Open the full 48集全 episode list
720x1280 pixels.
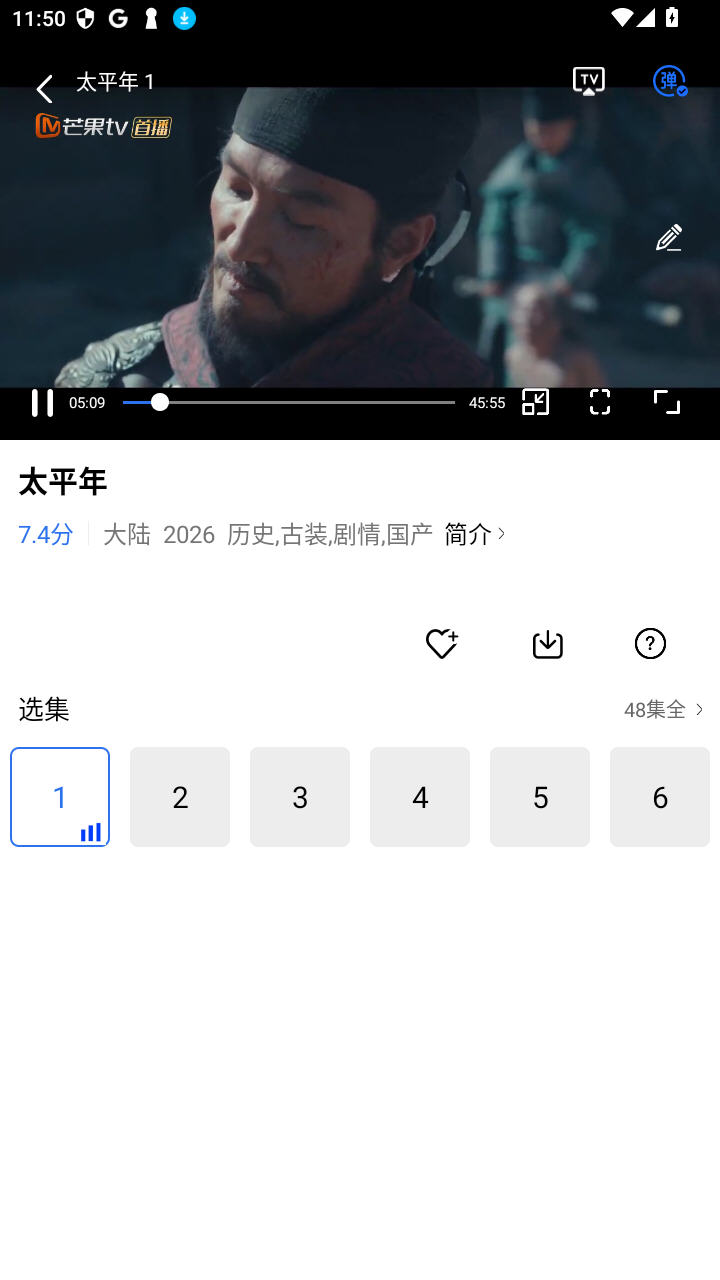click(x=662, y=710)
